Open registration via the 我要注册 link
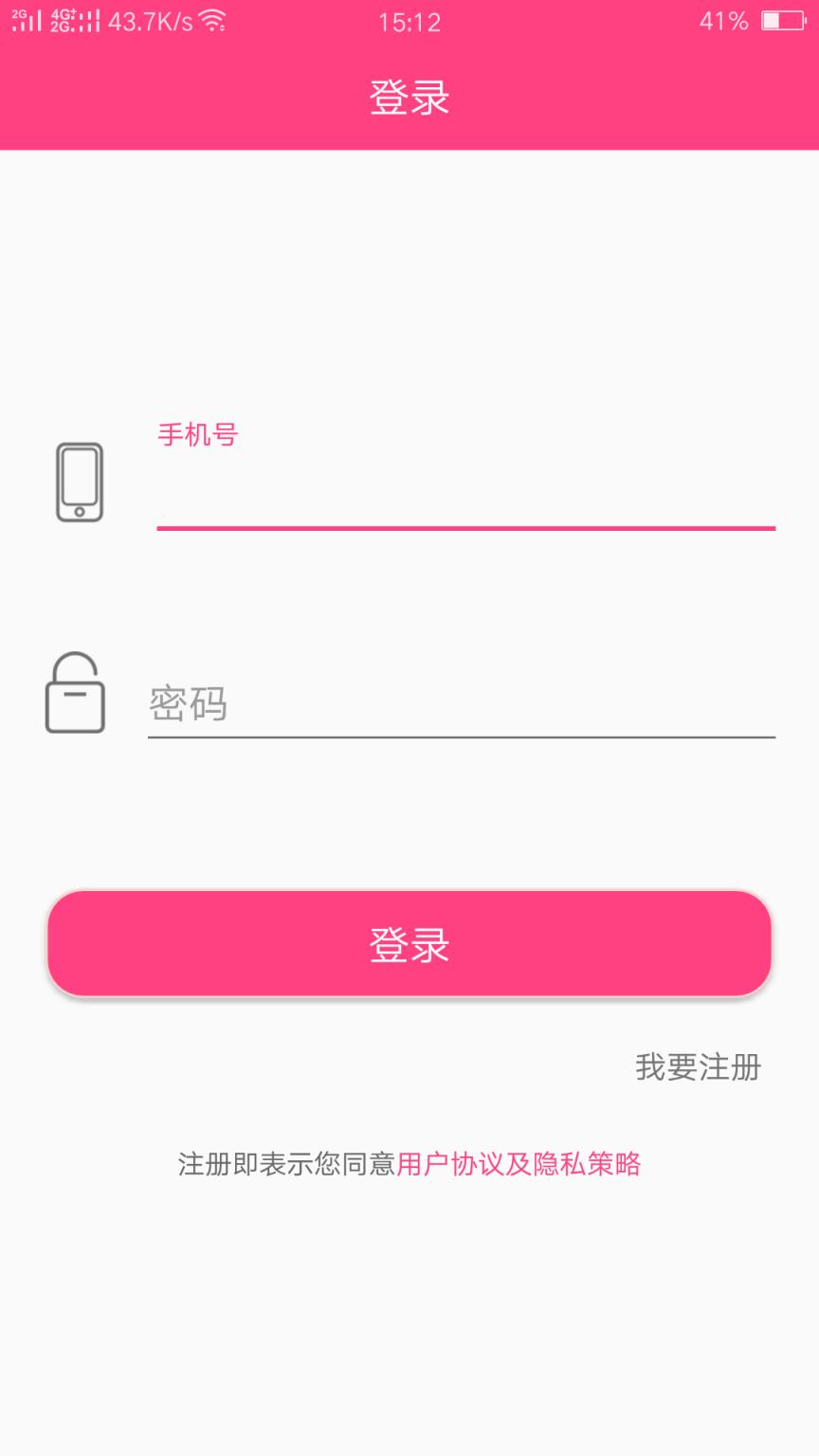The height and width of the screenshot is (1456, 819). [x=698, y=1066]
